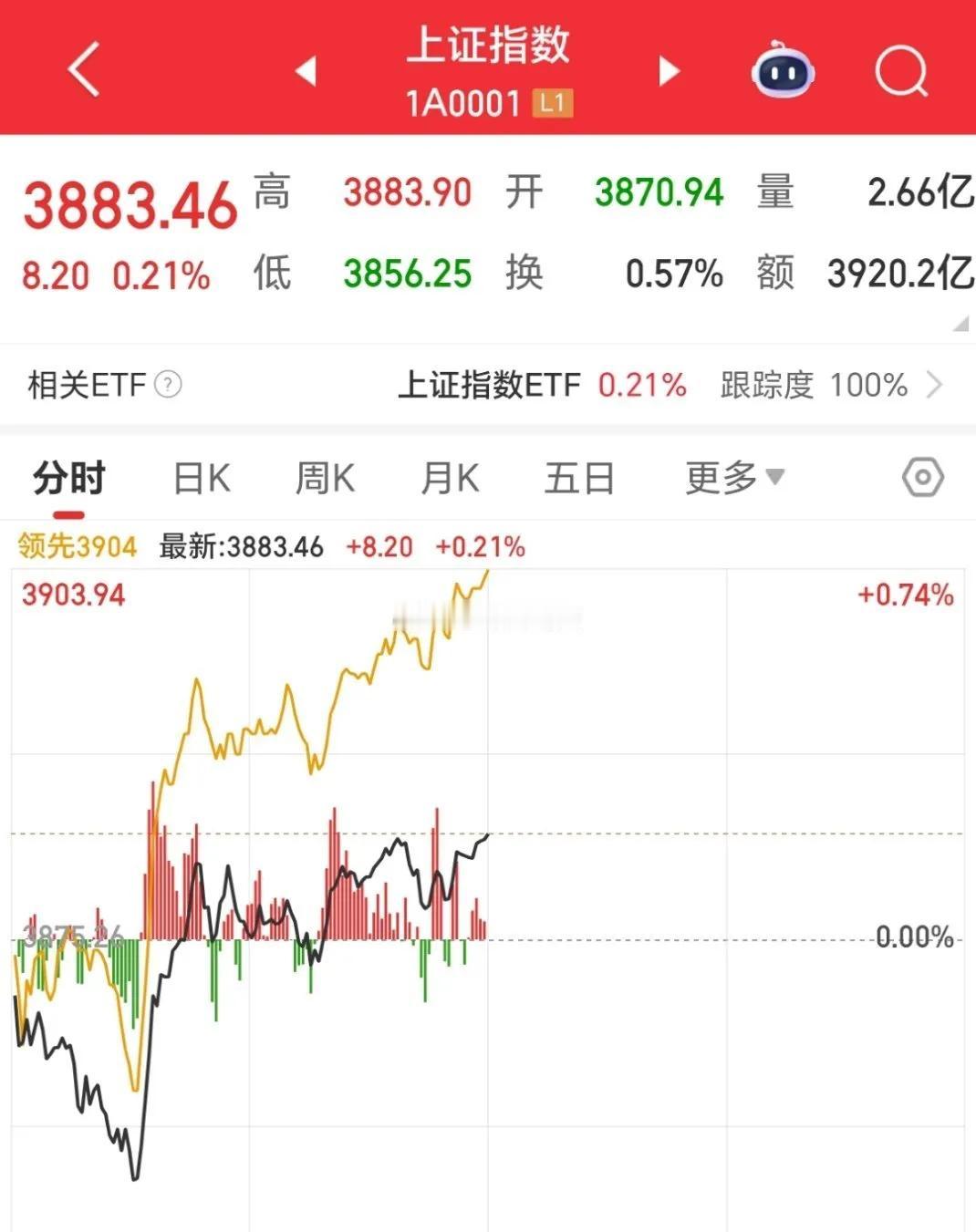The width and height of the screenshot is (976, 1232).
Task: Open the chart settings gear icon
Action: tap(924, 475)
